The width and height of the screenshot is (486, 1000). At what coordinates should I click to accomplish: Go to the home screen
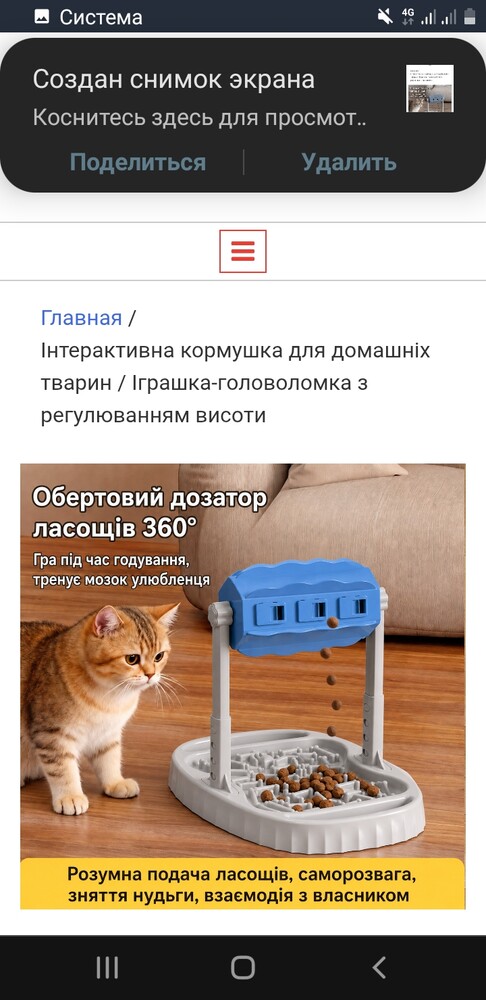(243, 967)
